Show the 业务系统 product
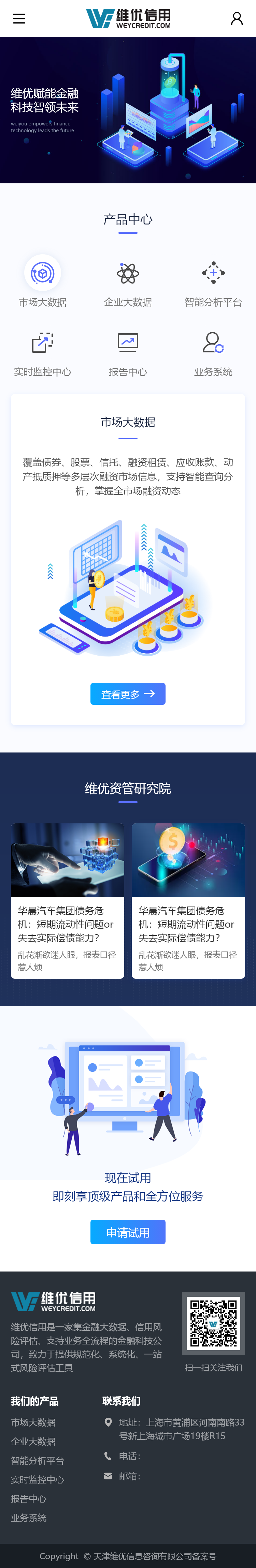 (x=213, y=353)
